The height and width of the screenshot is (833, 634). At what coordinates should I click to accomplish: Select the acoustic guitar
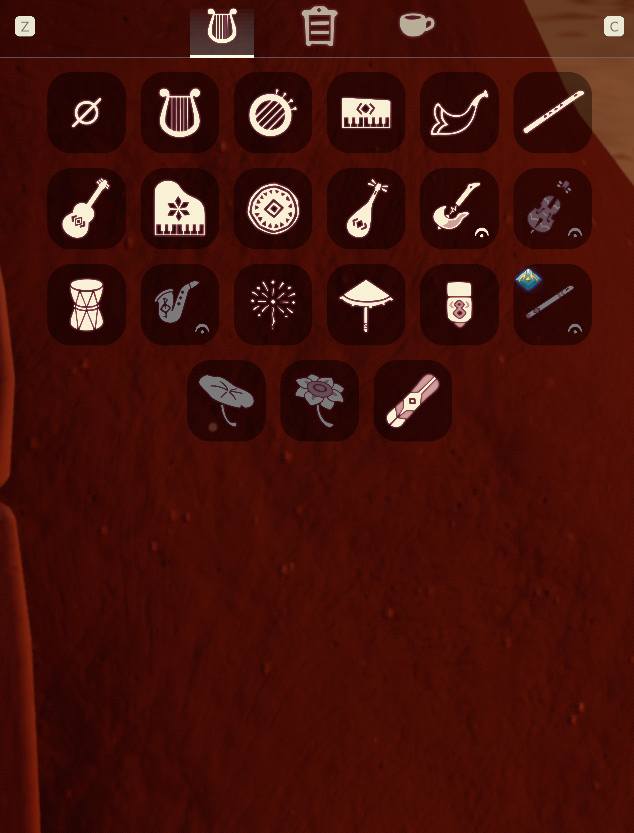tap(87, 208)
